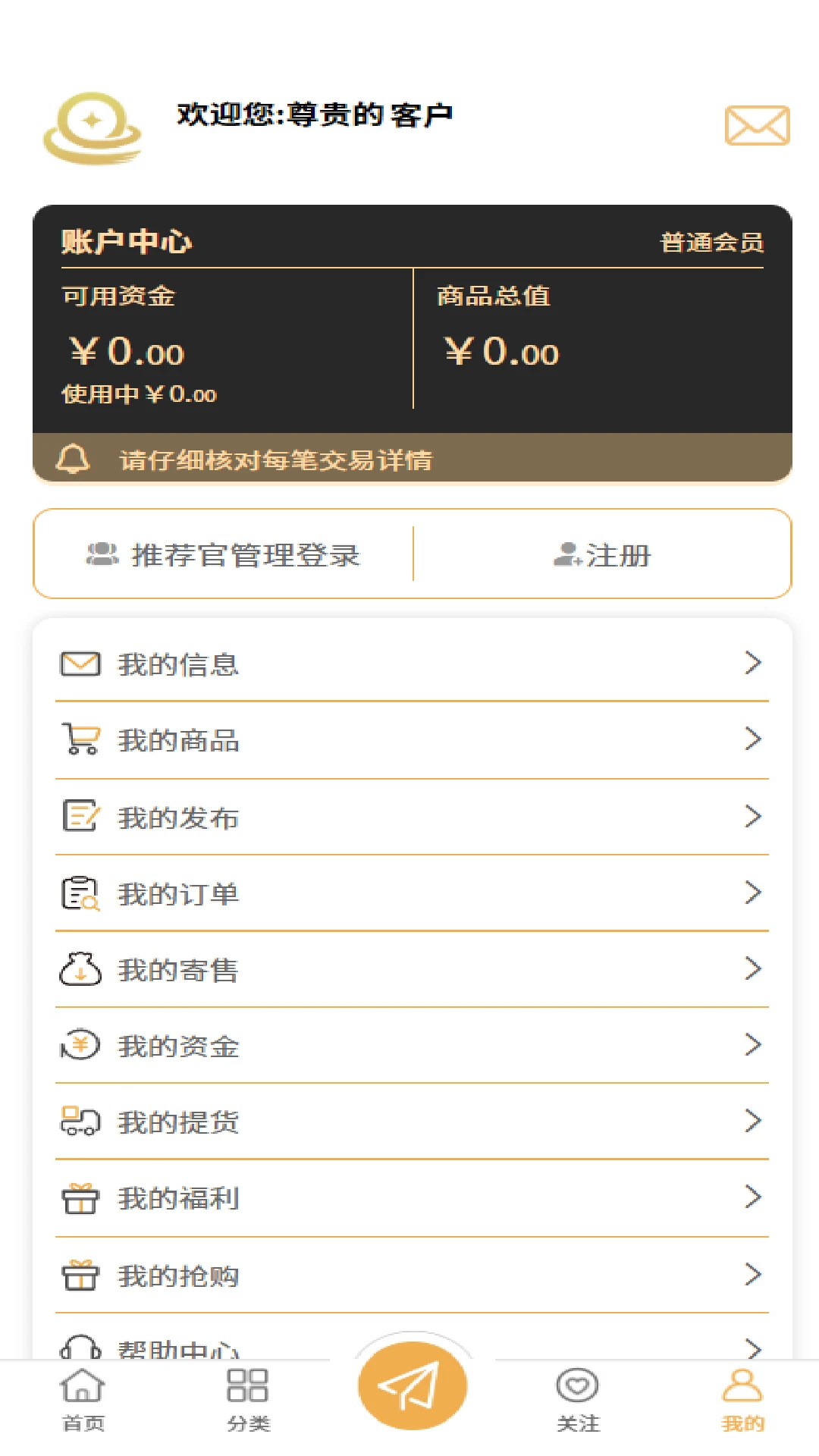The height and width of the screenshot is (1456, 819).
Task: Expand the 我的订单 row chevron
Action: pyautogui.click(x=753, y=892)
